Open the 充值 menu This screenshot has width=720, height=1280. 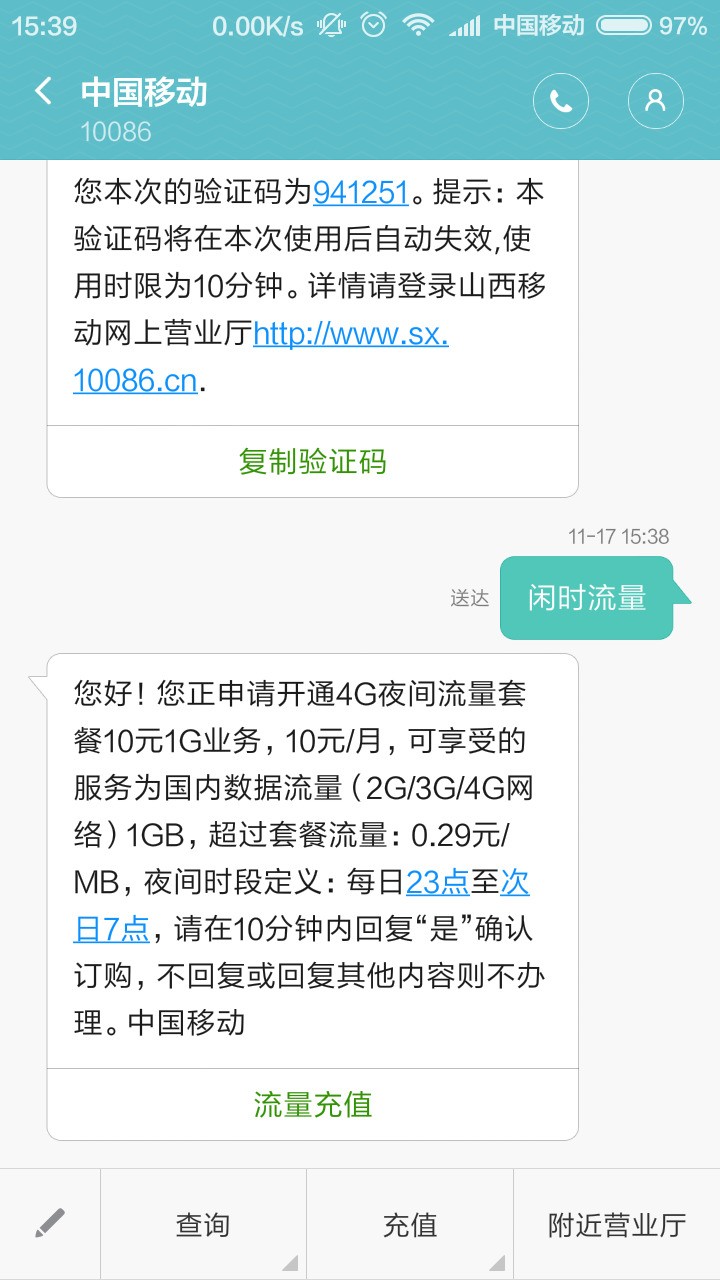tap(410, 1225)
